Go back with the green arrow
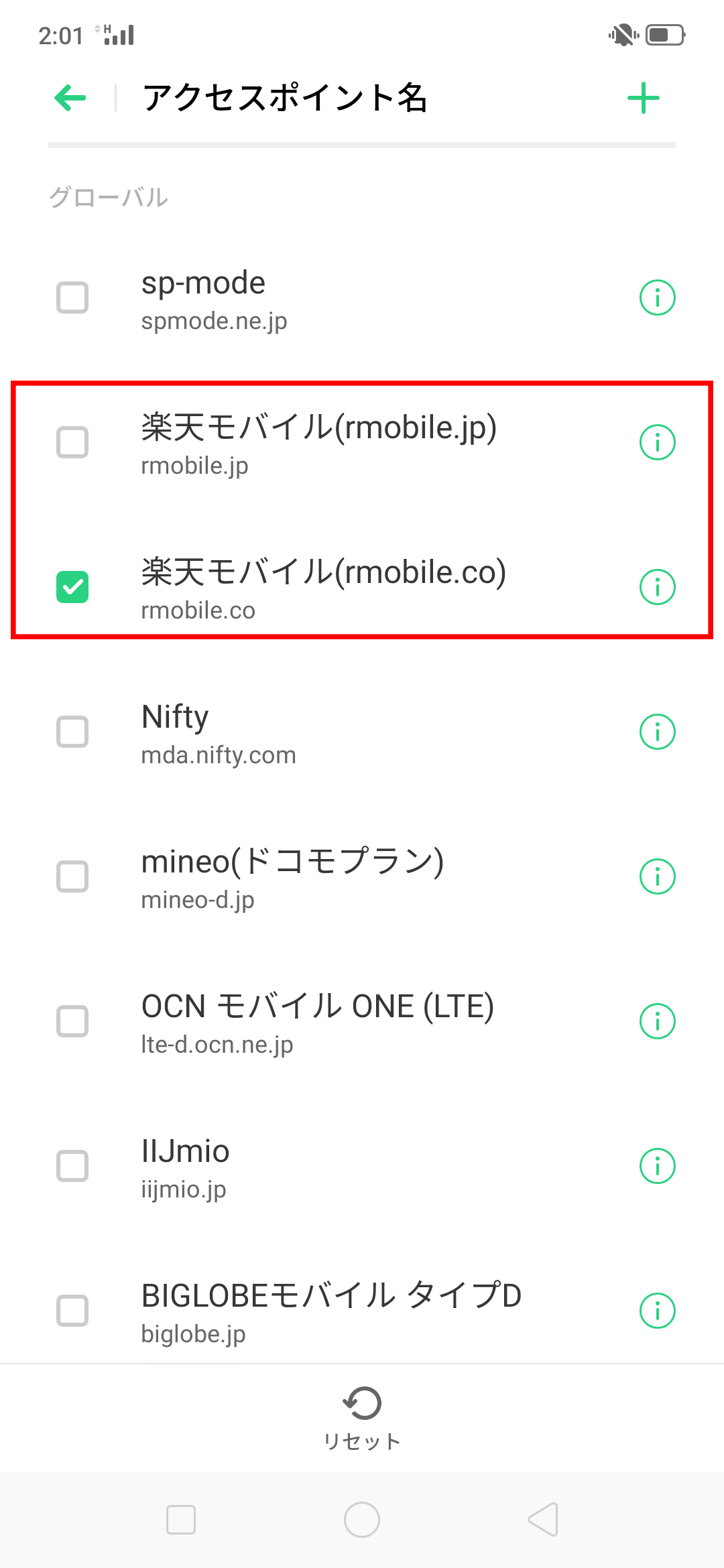The width and height of the screenshot is (724, 1568). coord(70,99)
